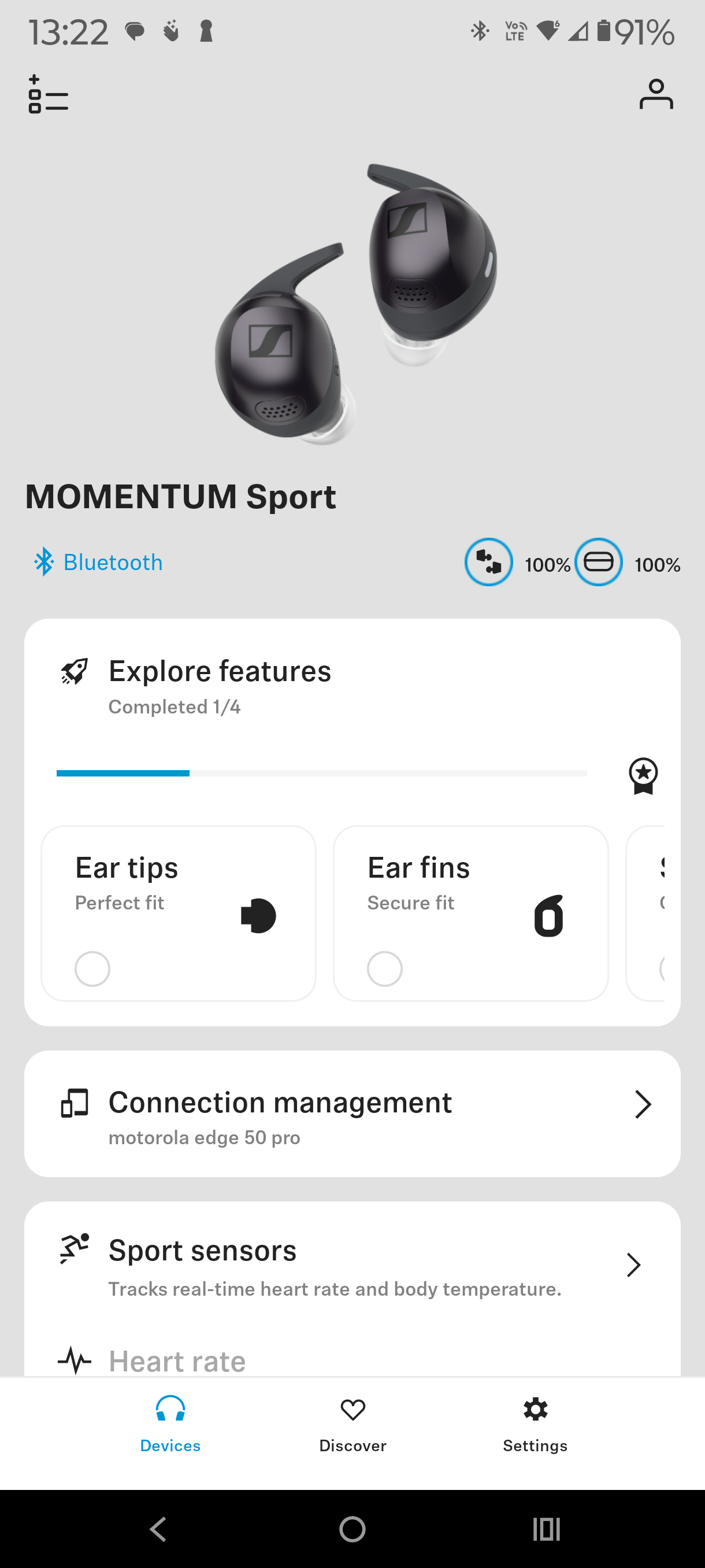705x1568 pixels.
Task: Tap the system home button
Action: coord(352,1529)
